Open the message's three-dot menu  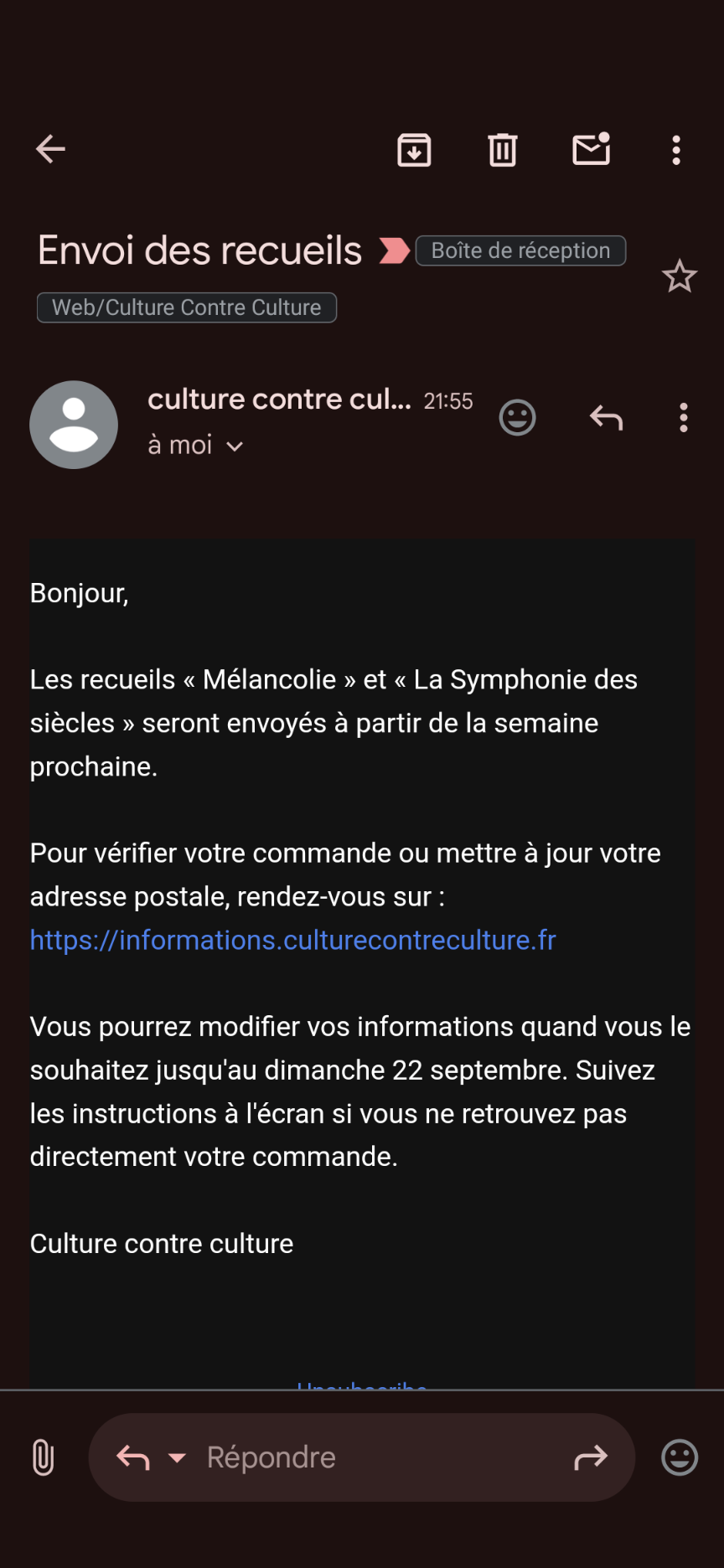pos(684,417)
